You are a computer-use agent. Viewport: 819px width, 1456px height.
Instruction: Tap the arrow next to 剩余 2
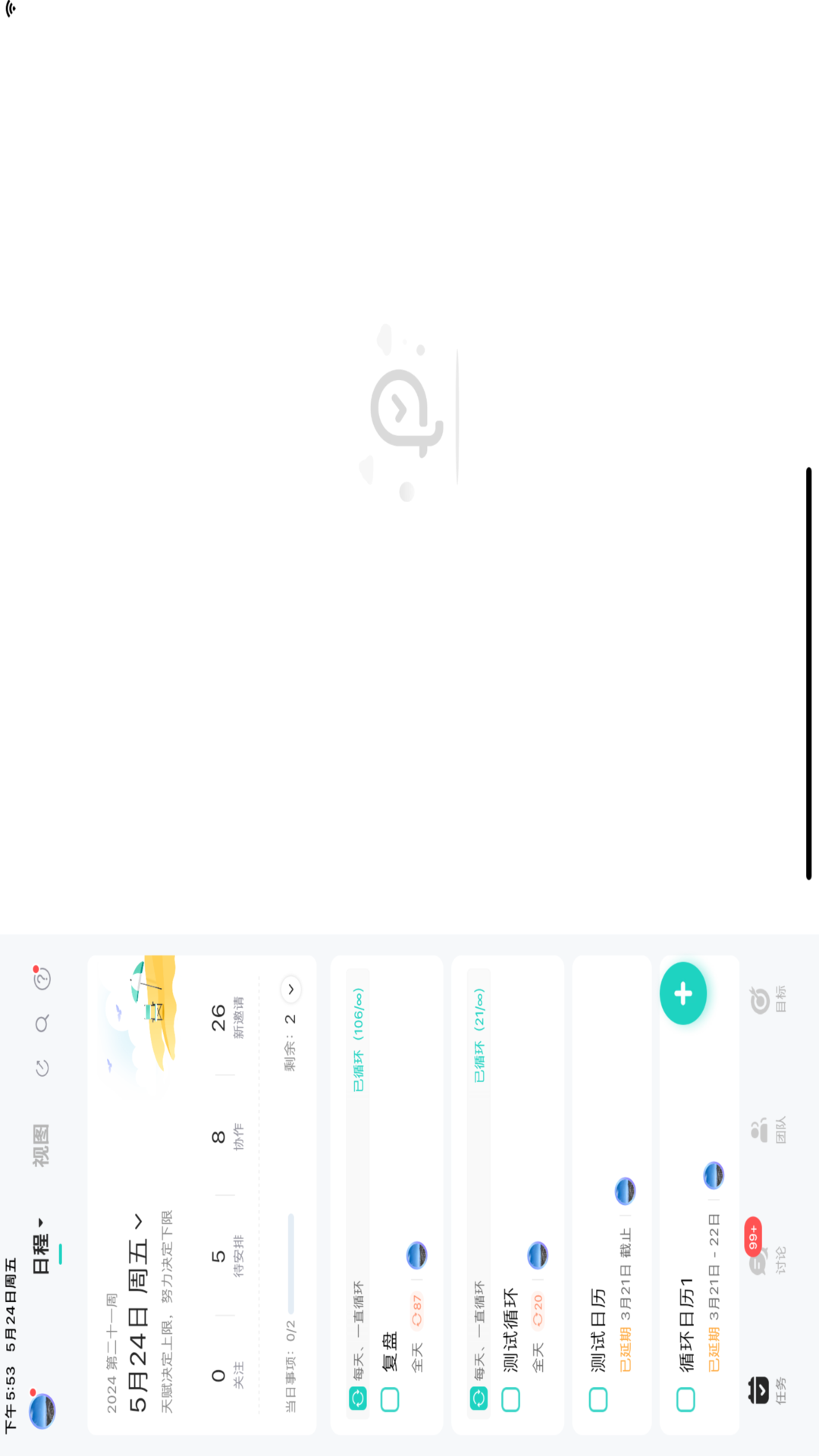pyautogui.click(x=291, y=990)
